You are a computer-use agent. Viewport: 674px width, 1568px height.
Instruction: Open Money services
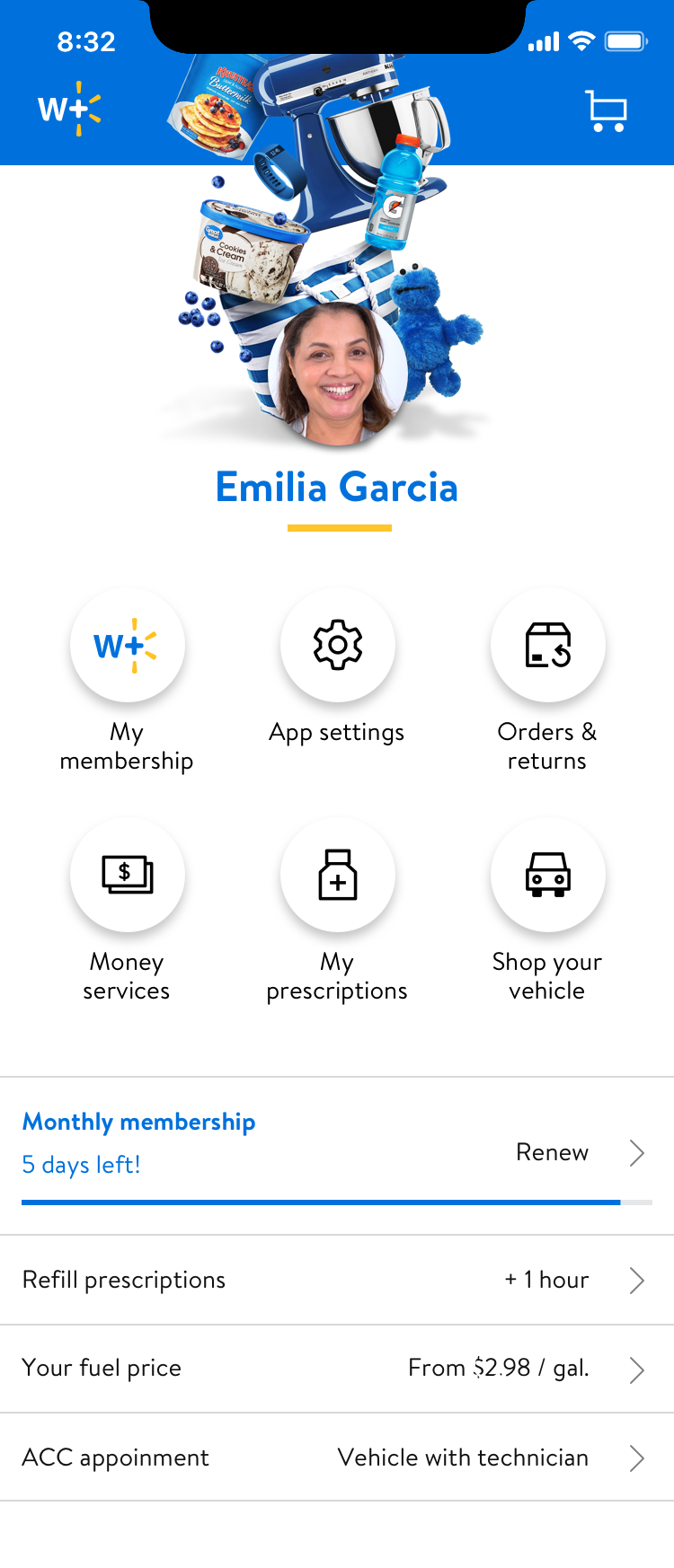(x=128, y=876)
